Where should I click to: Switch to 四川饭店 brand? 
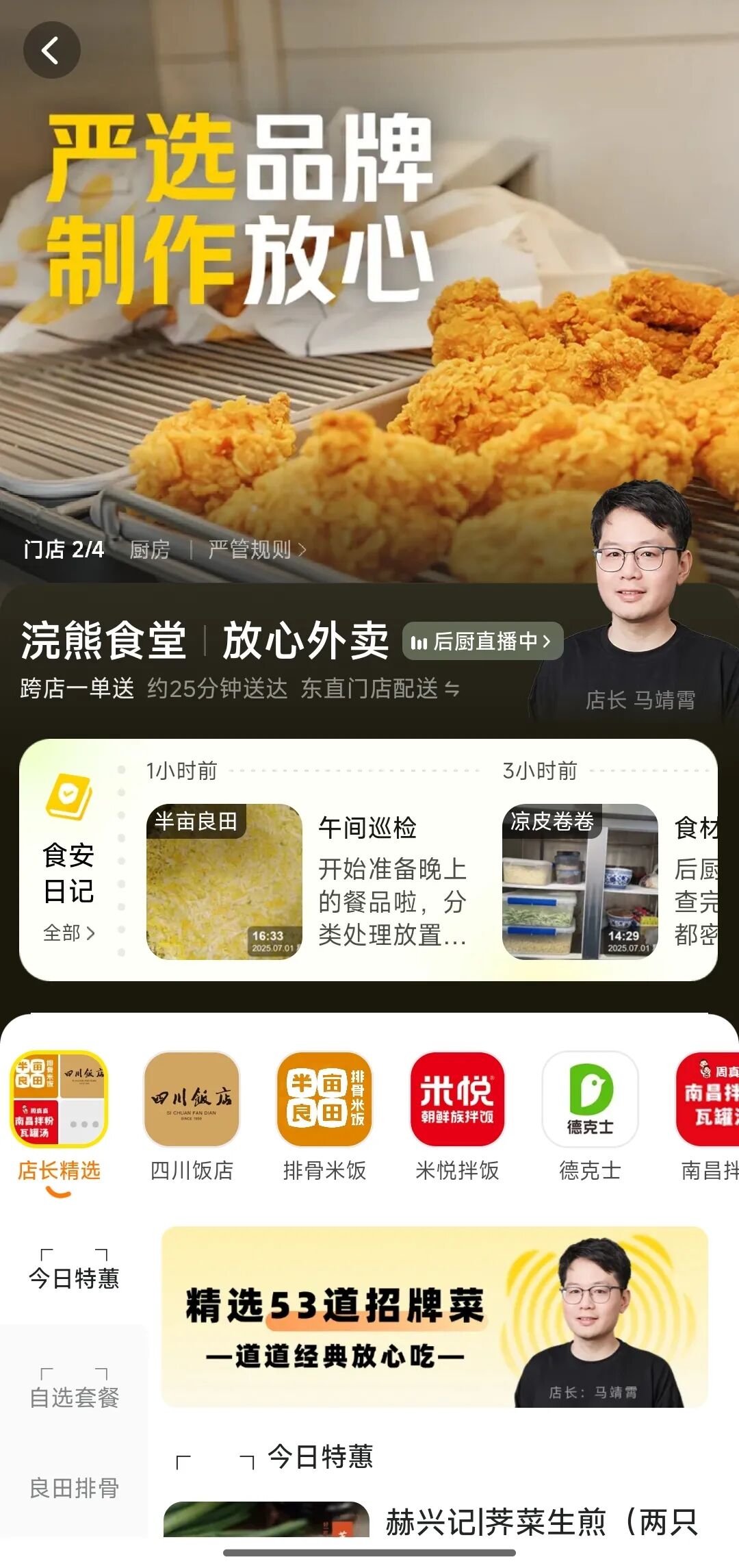pyautogui.click(x=192, y=1117)
